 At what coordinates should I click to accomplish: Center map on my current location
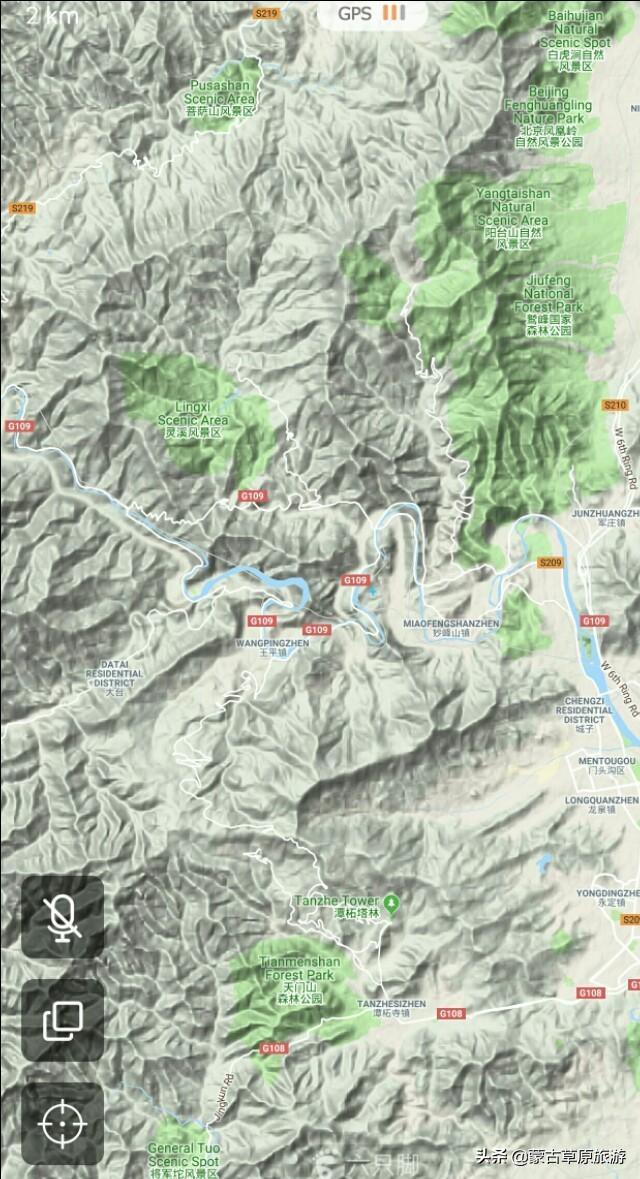(x=62, y=1124)
